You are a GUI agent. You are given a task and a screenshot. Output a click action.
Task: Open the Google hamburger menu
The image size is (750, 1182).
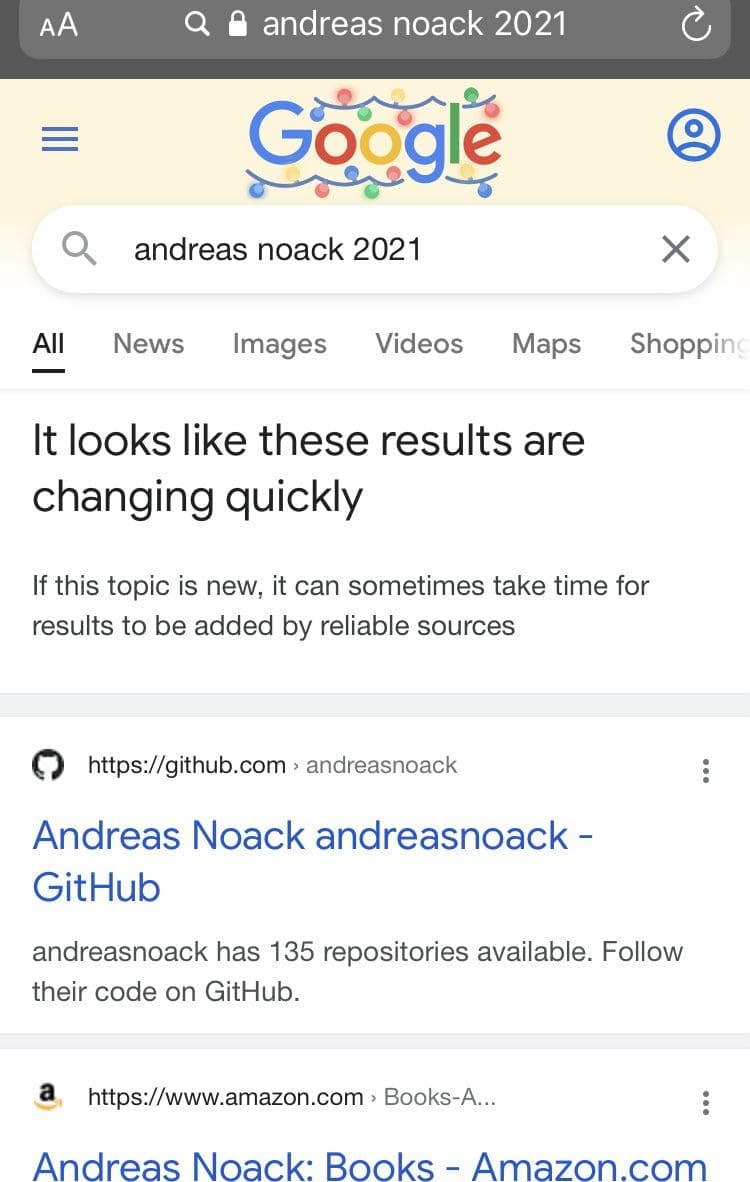pos(60,139)
